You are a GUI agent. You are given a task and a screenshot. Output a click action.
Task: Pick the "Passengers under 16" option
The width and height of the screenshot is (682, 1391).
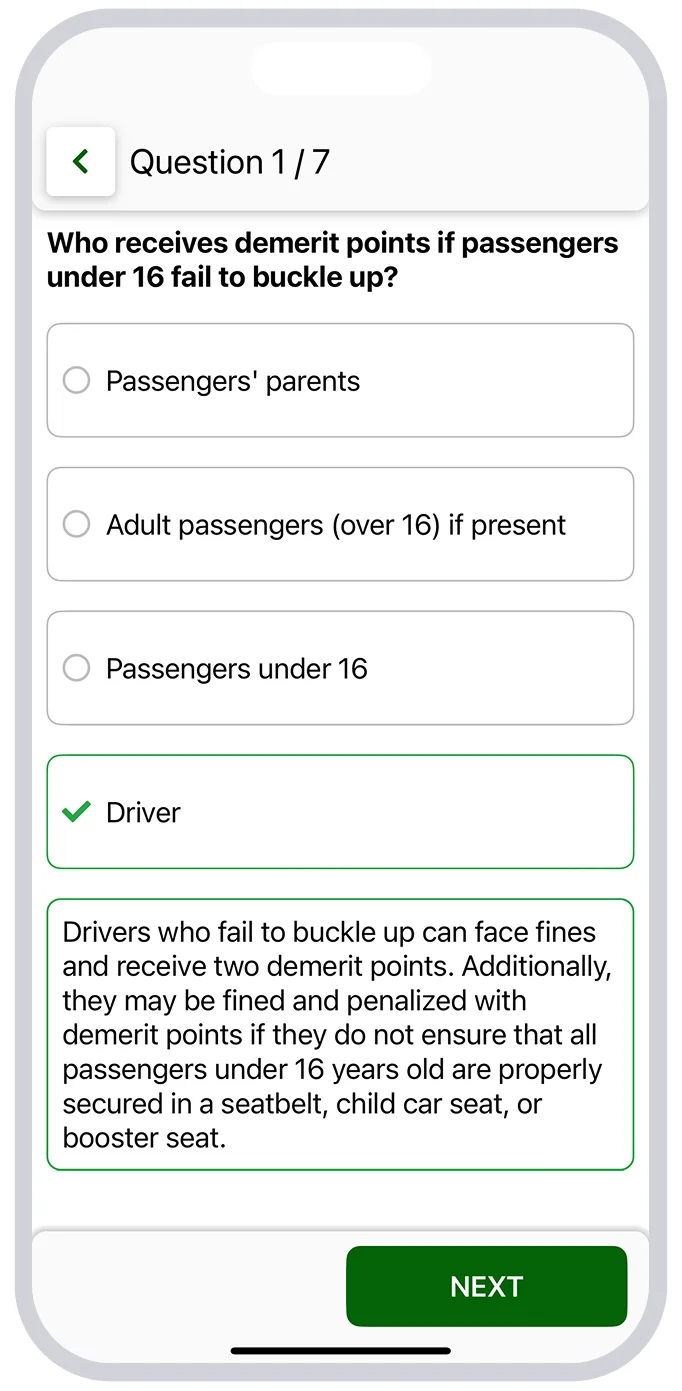coord(340,668)
